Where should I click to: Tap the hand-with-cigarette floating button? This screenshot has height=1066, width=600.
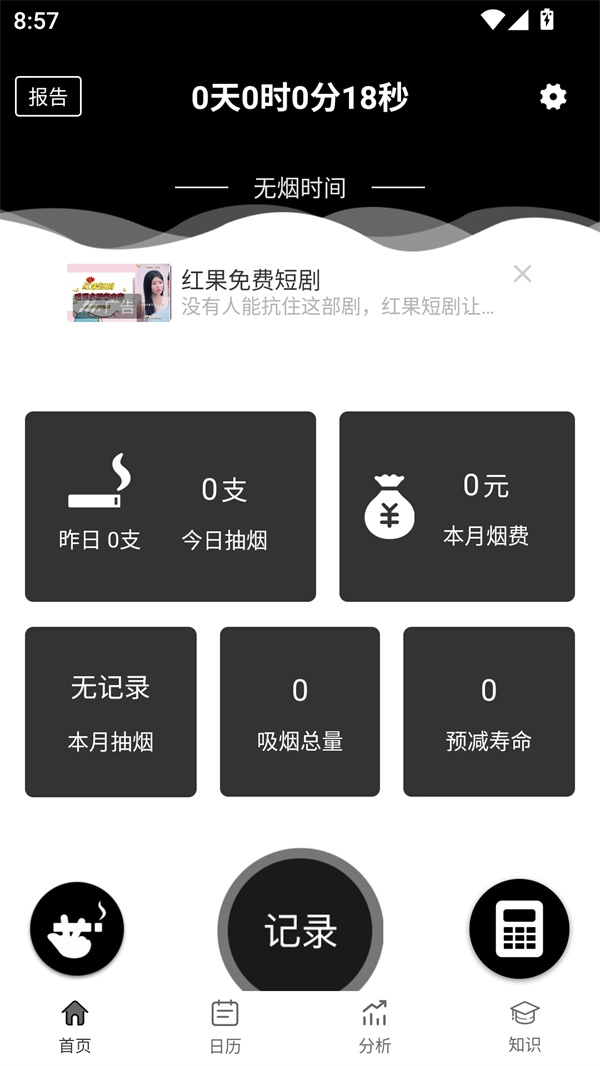point(77,929)
